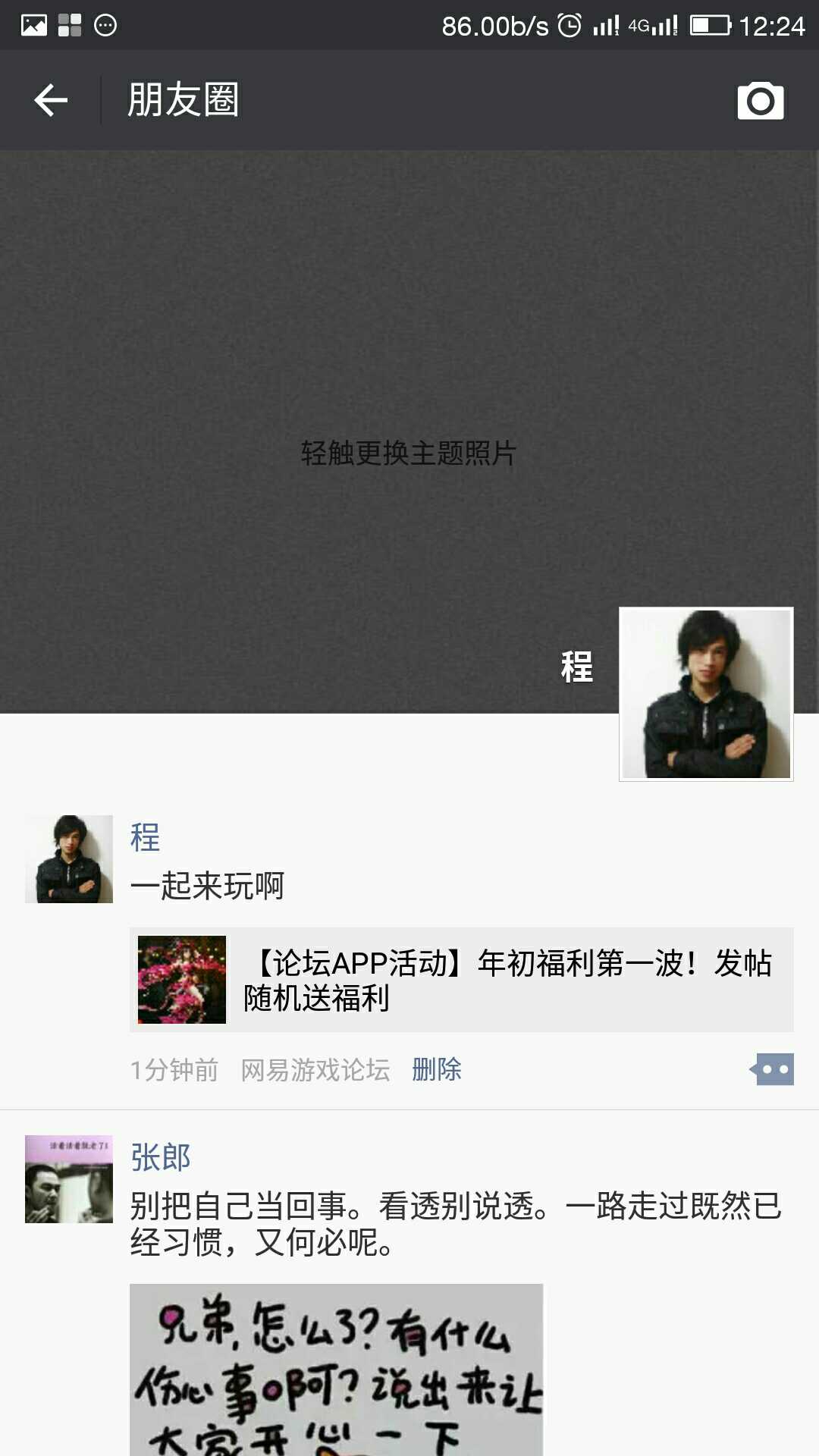Open like and comment menu on 程's post
The width and height of the screenshot is (819, 1456).
(773, 1069)
